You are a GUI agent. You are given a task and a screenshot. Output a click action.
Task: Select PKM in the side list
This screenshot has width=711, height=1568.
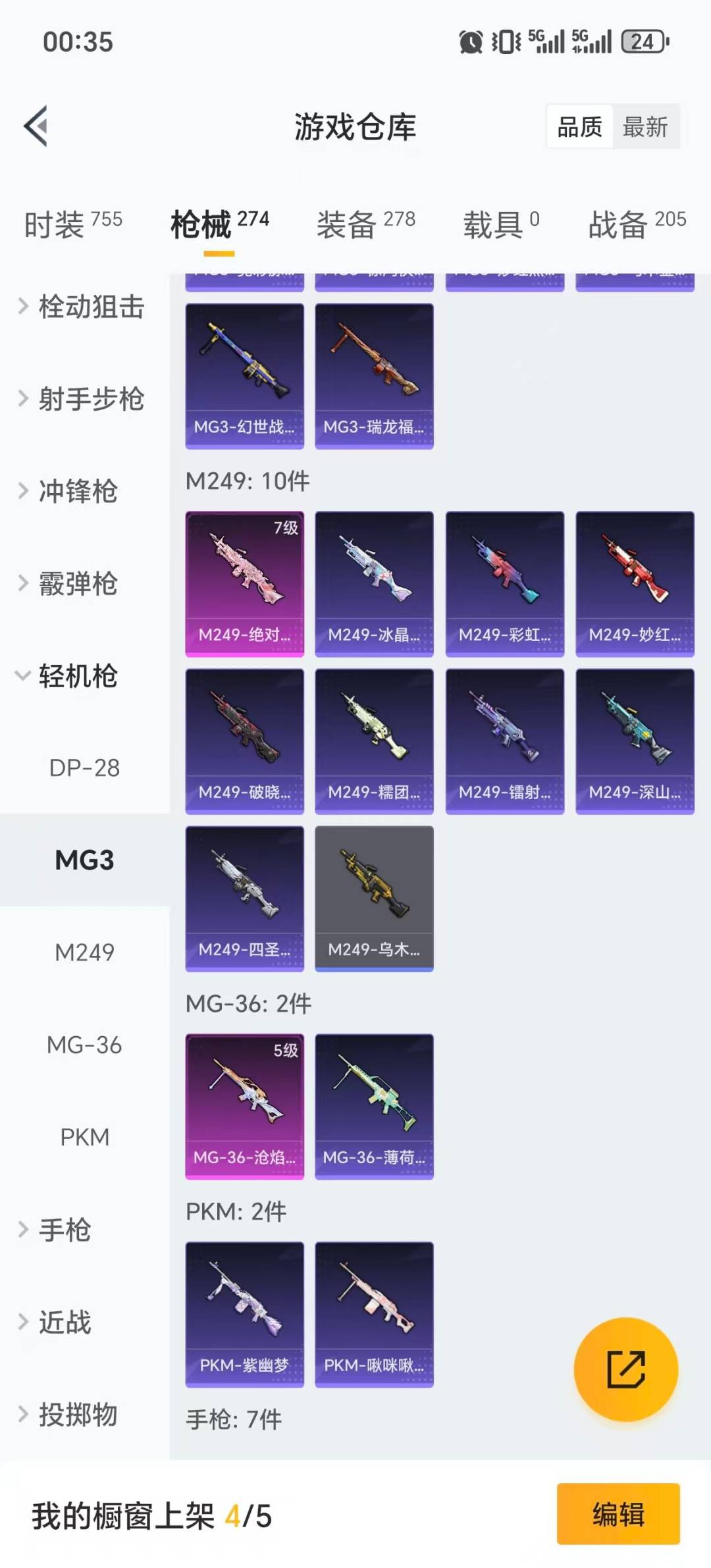pyautogui.click(x=84, y=1137)
